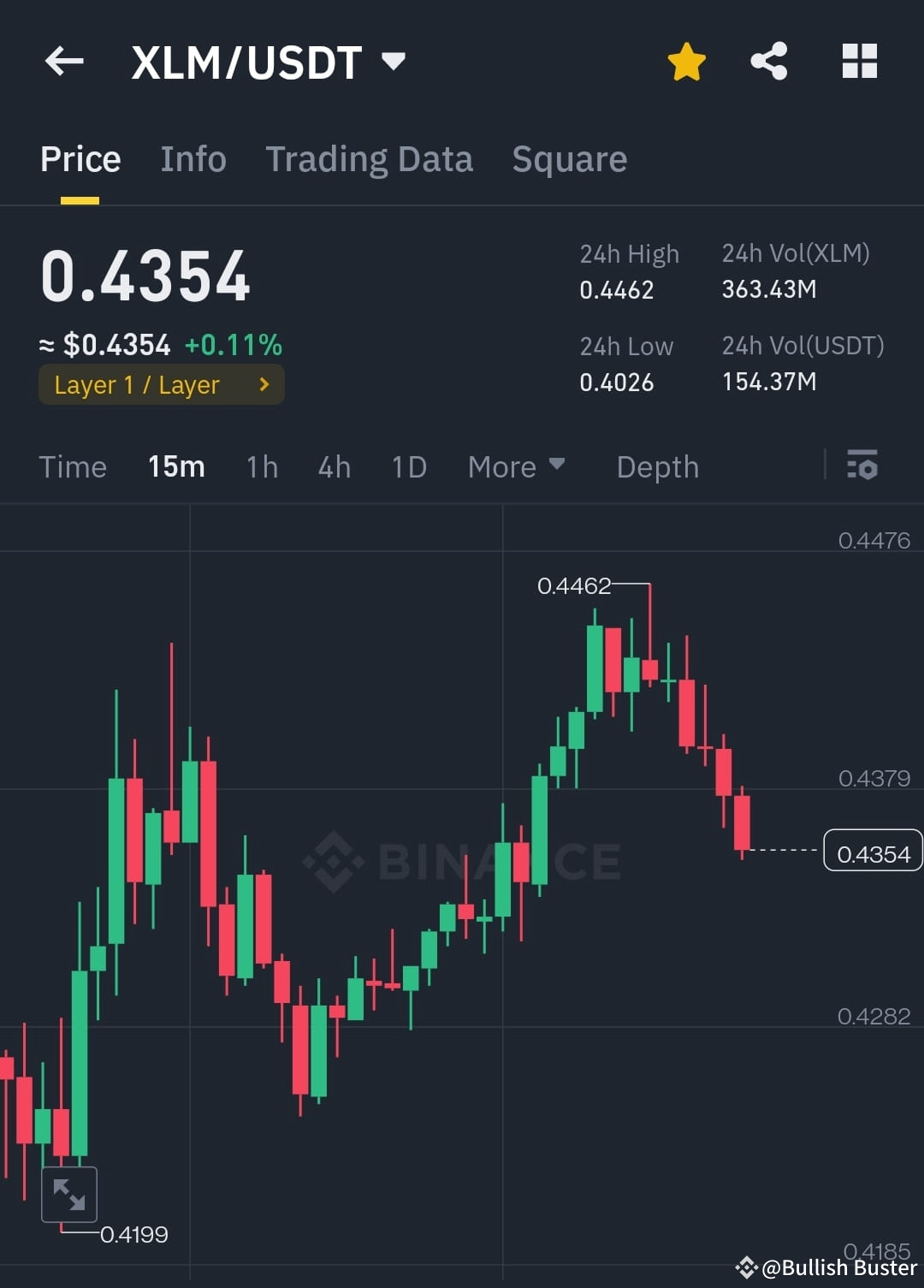Image resolution: width=924 pixels, height=1288 pixels.
Task: Click the current price label 0.4354
Action: (872, 851)
